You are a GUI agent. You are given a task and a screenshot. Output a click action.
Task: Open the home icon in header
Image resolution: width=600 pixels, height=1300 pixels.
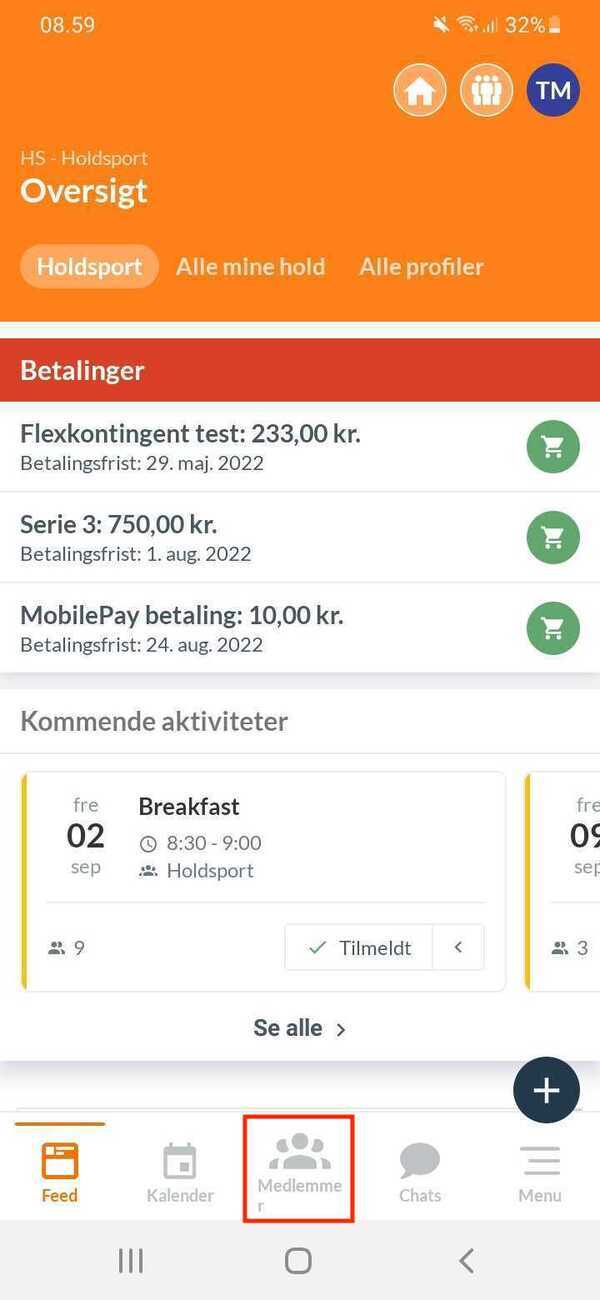click(420, 91)
